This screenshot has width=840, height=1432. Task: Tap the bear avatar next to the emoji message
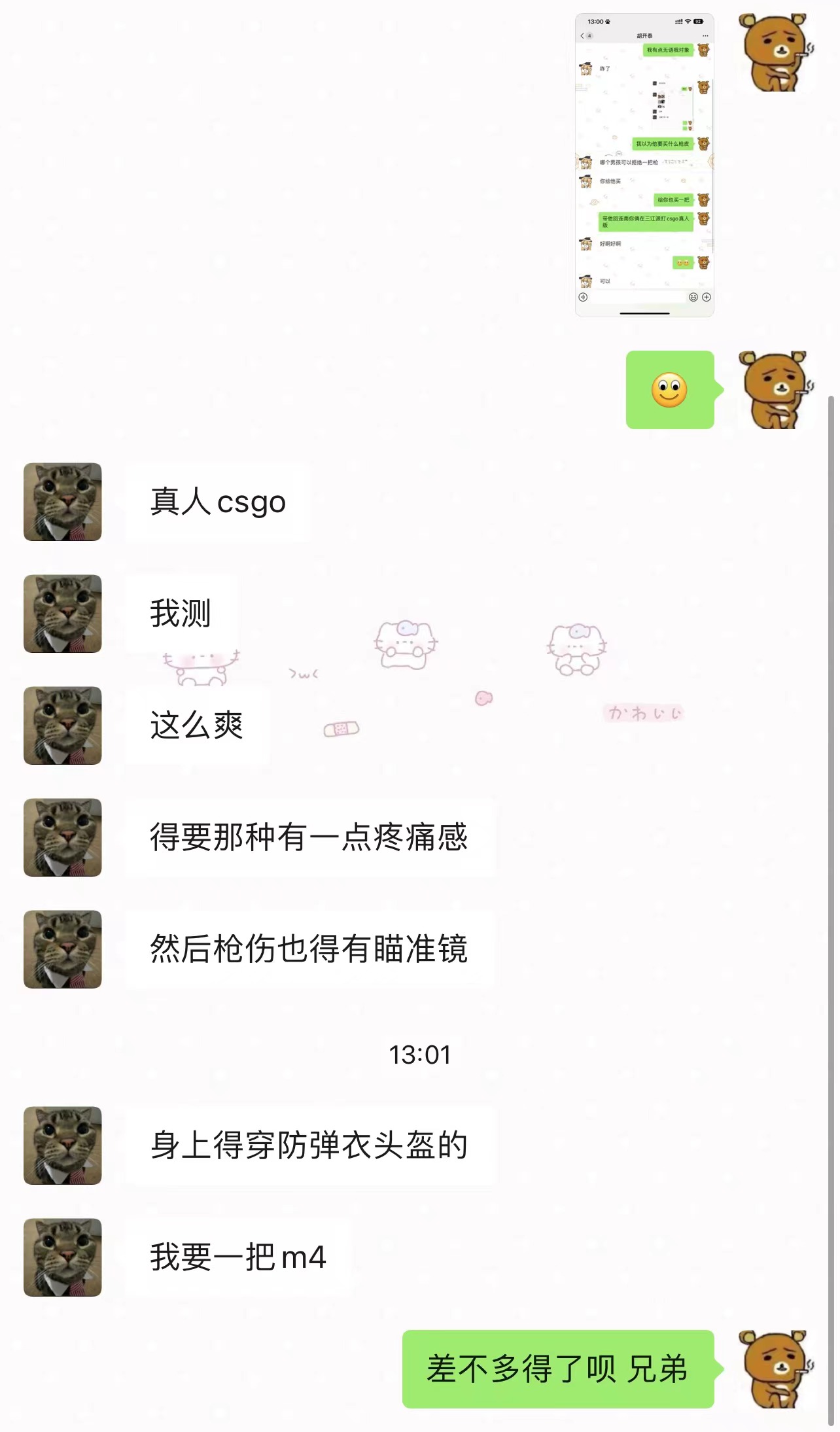pyautogui.click(x=777, y=390)
